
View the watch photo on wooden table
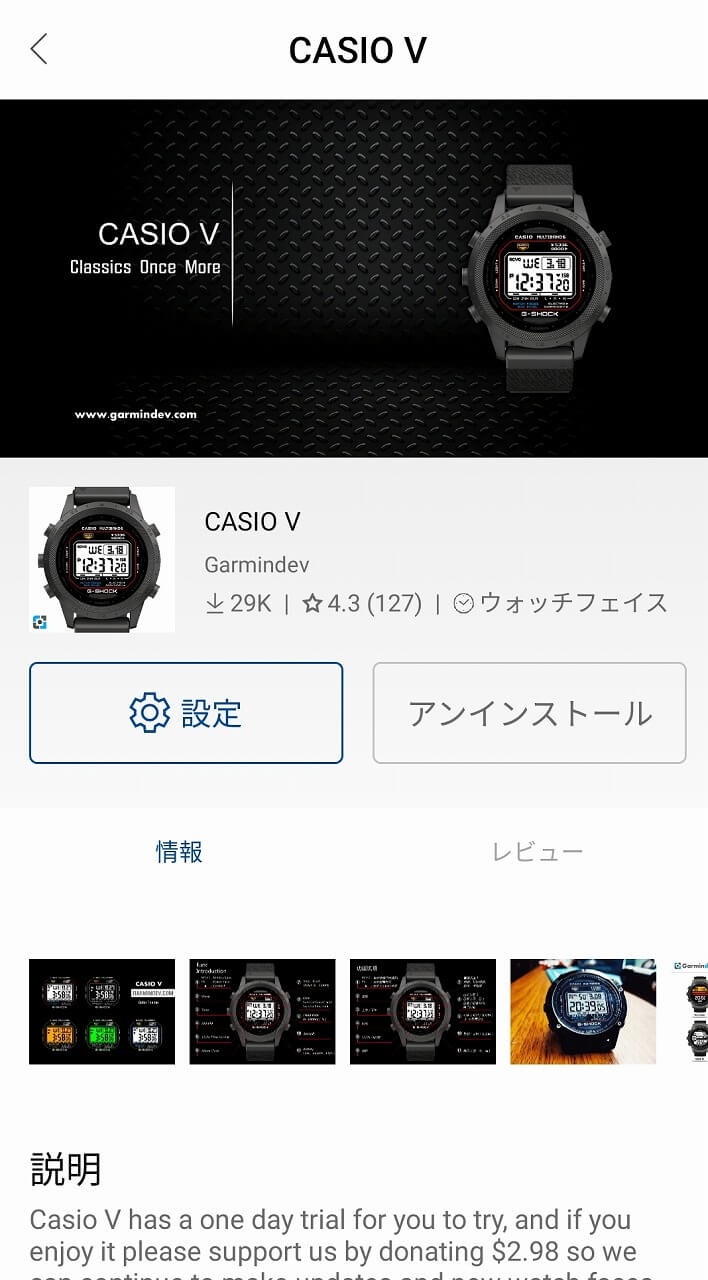pyautogui.click(x=583, y=1011)
